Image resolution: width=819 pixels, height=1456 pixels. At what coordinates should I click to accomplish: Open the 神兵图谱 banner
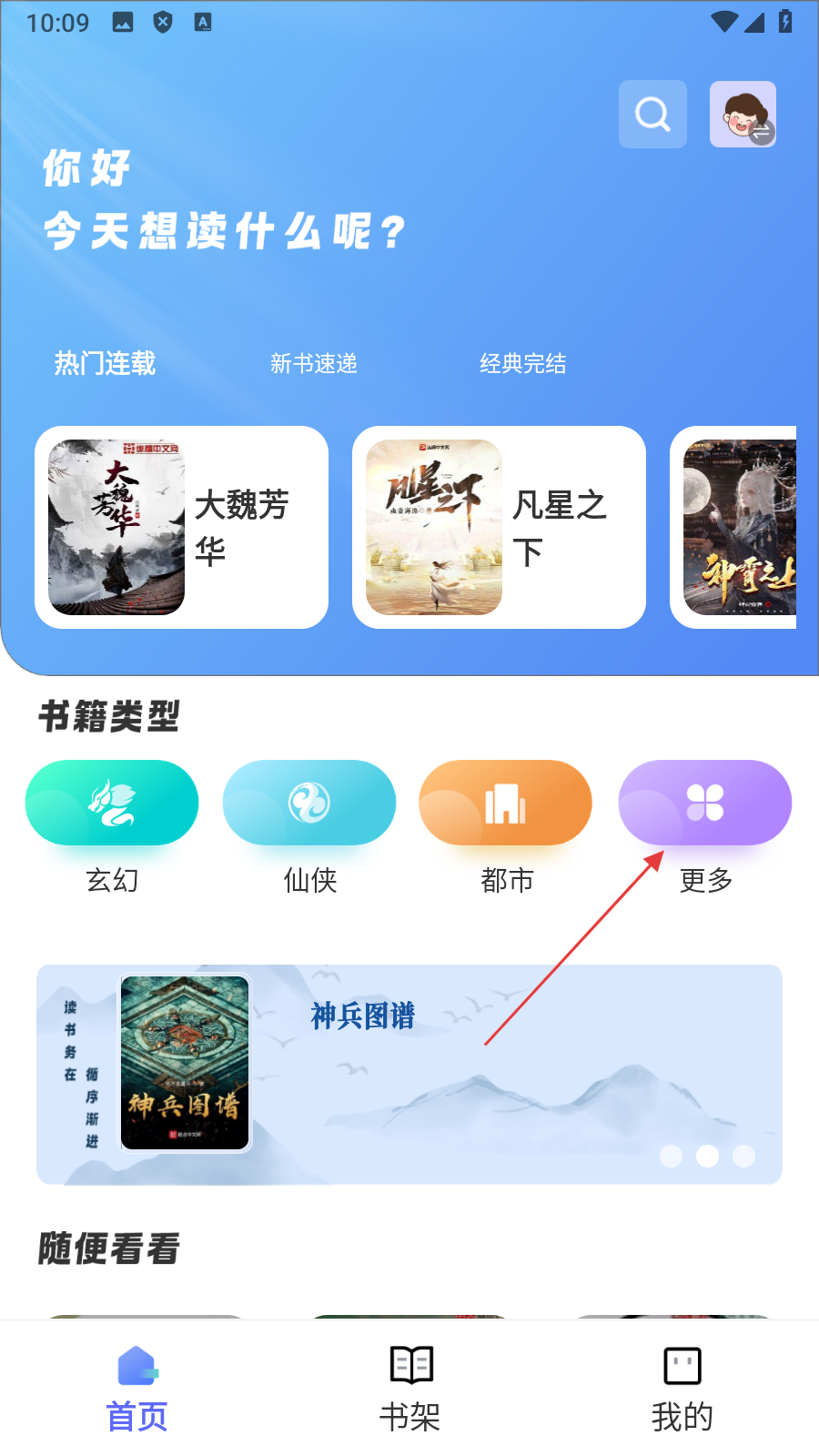[x=409, y=1074]
